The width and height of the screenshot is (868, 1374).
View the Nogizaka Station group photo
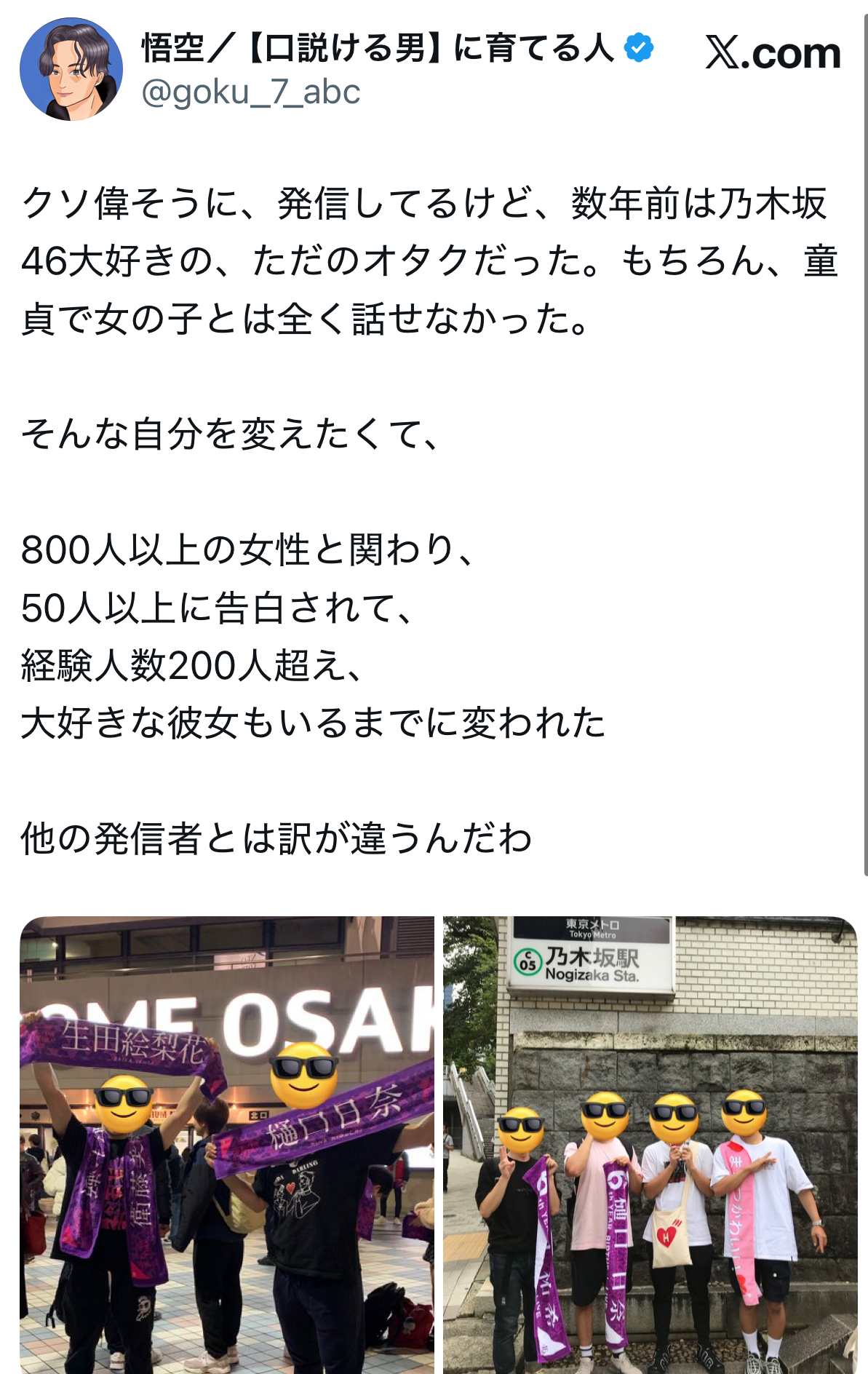650,1144
